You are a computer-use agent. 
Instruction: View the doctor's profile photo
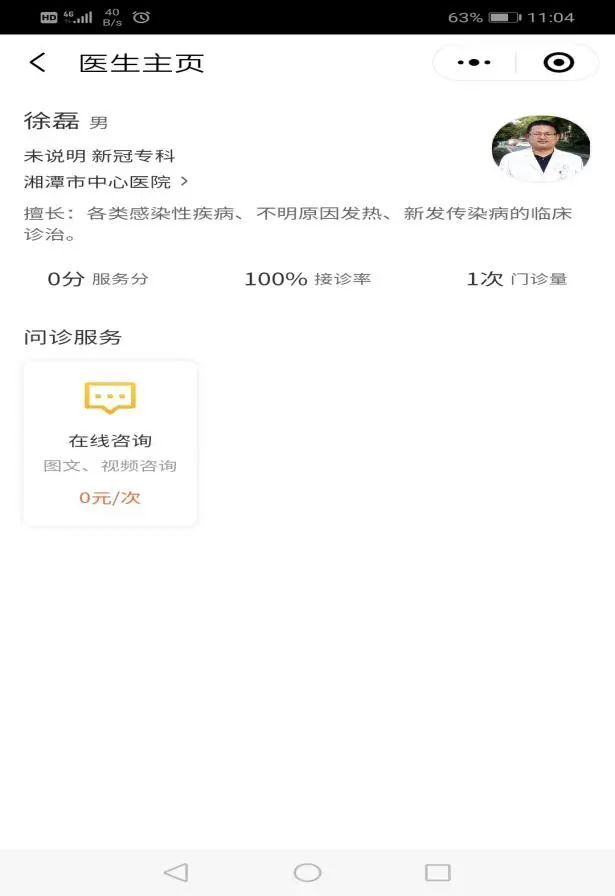pos(540,149)
